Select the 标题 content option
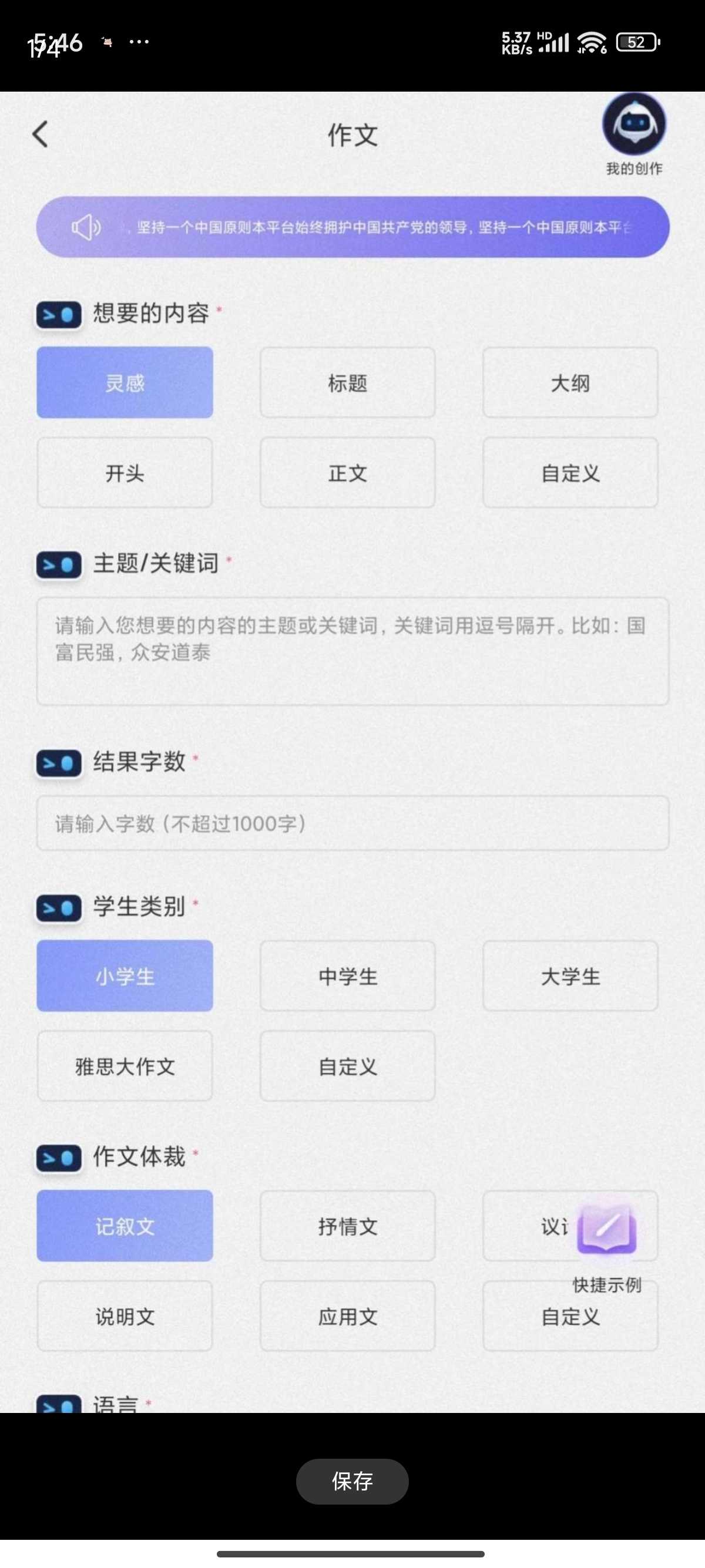This screenshot has height=1568, width=705. pyautogui.click(x=347, y=383)
